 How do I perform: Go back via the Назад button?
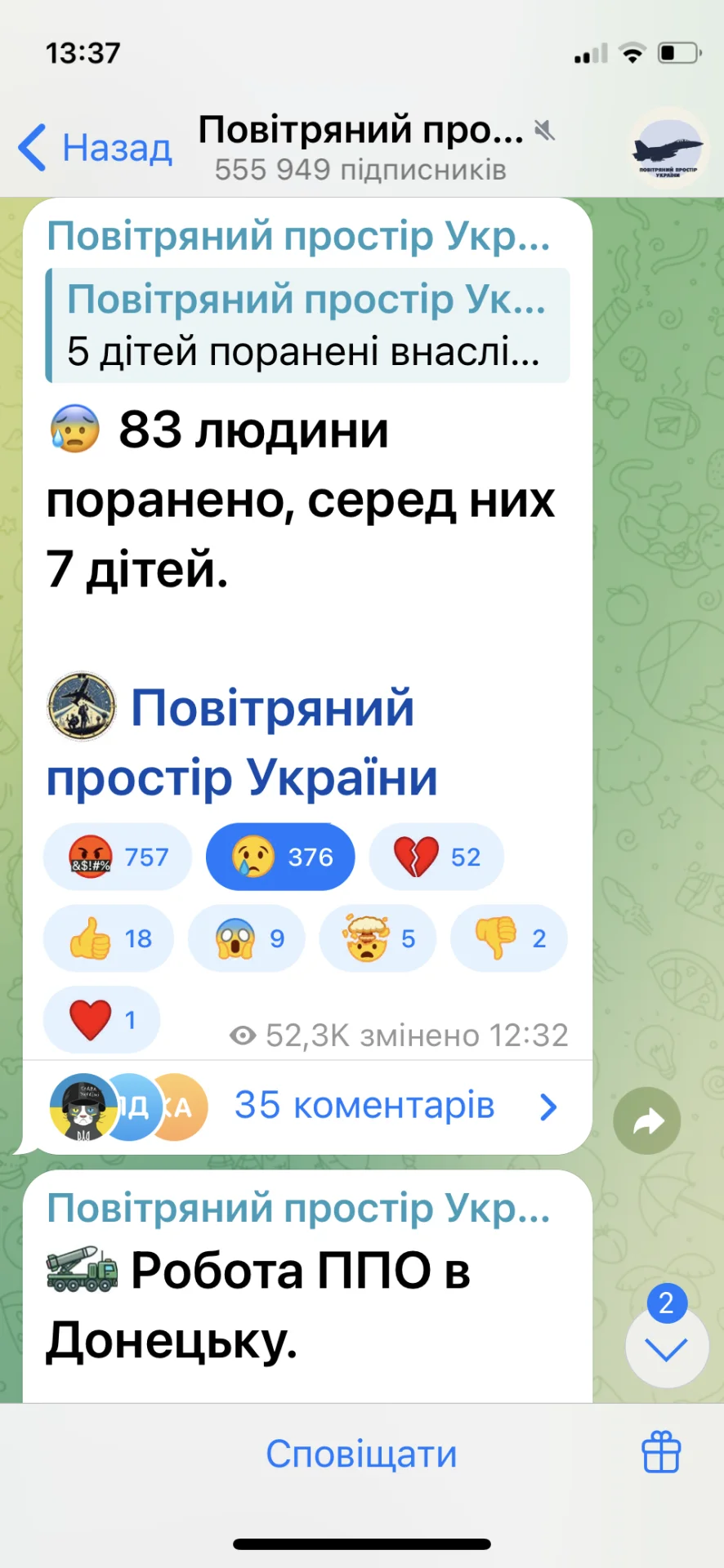96,148
